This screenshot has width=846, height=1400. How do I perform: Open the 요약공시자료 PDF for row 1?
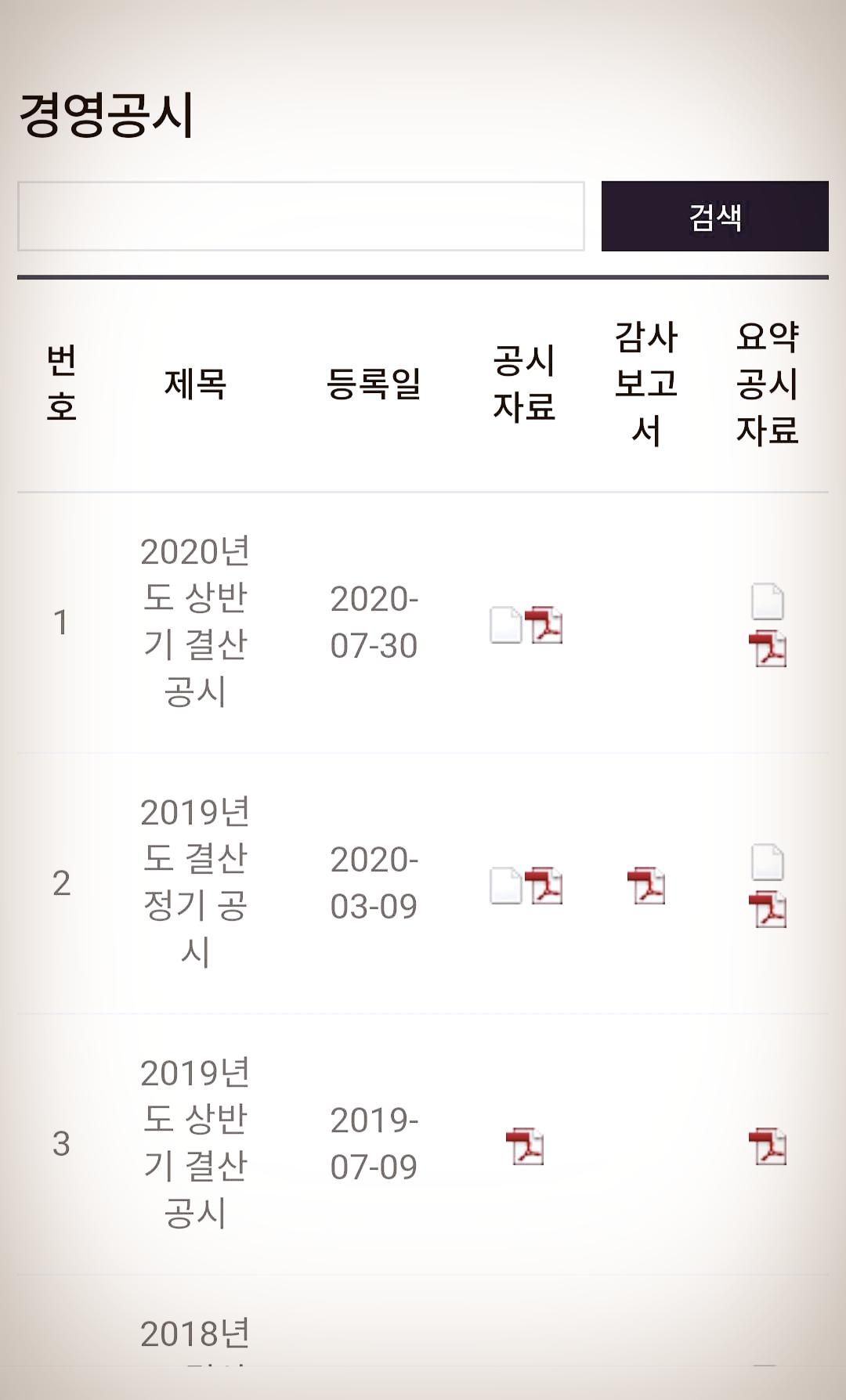(x=767, y=648)
